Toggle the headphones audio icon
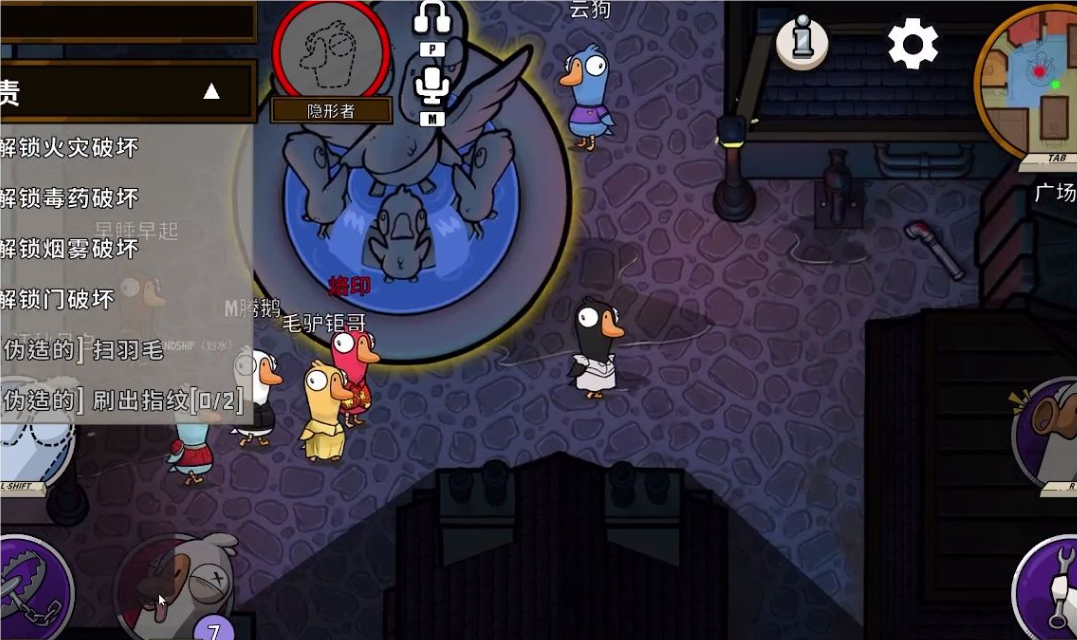 [433, 19]
